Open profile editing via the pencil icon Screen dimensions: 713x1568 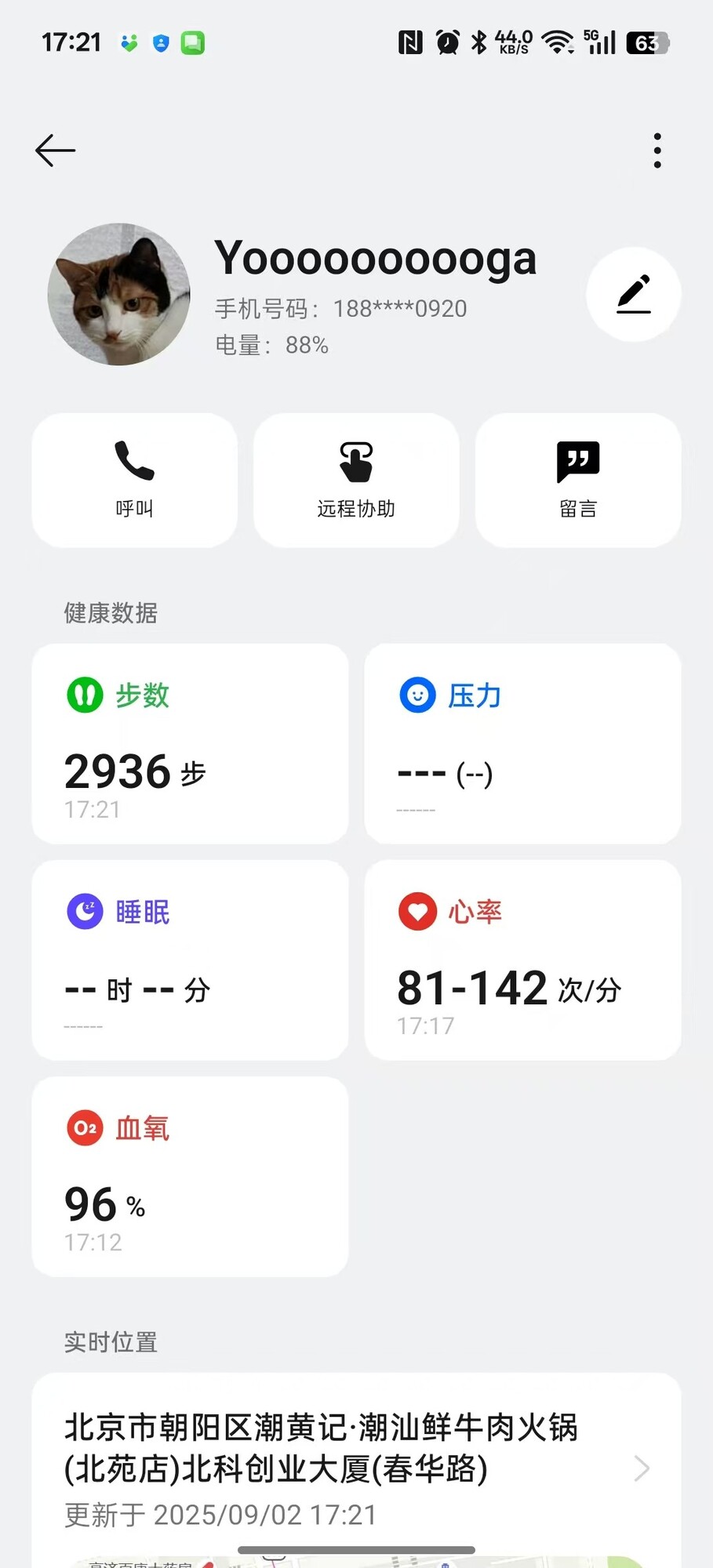(633, 294)
